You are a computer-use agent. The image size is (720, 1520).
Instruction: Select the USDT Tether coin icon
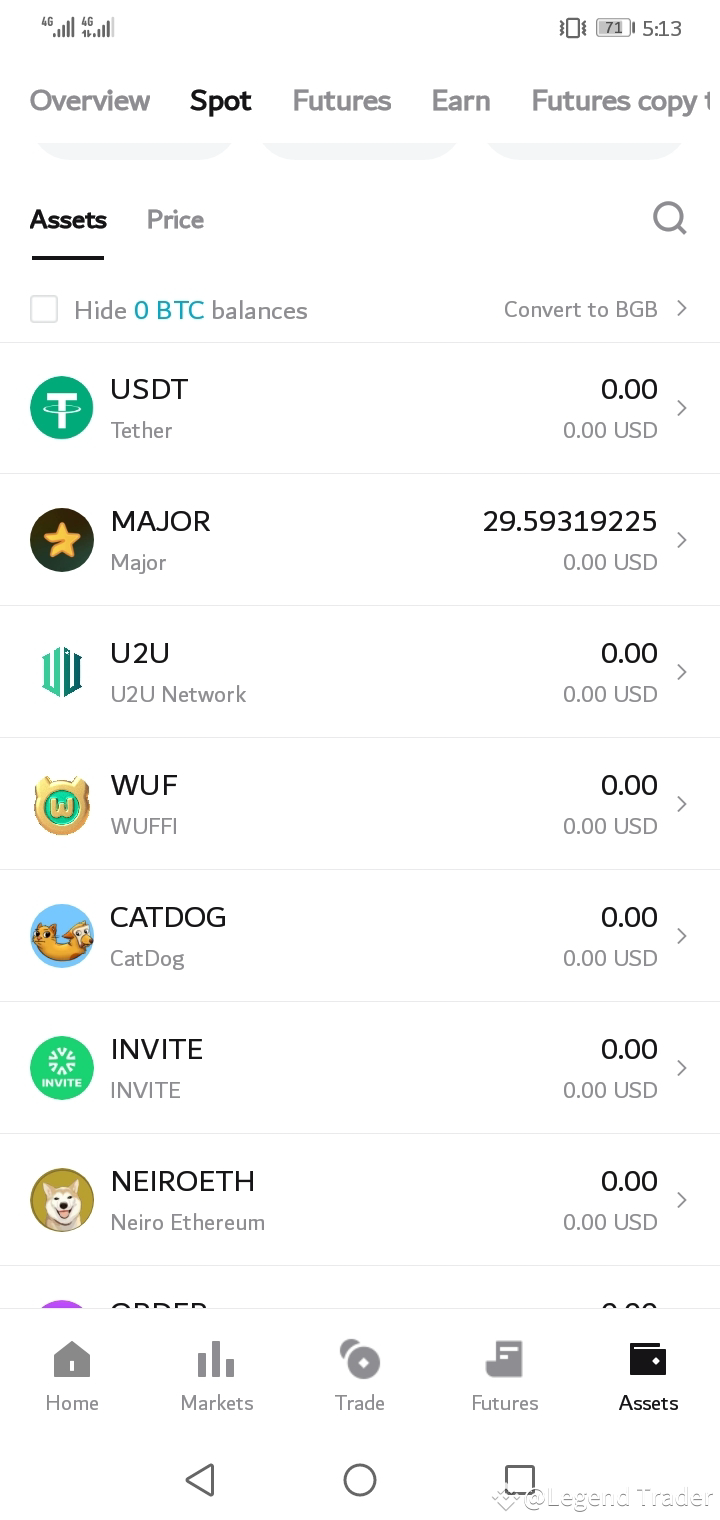point(62,407)
